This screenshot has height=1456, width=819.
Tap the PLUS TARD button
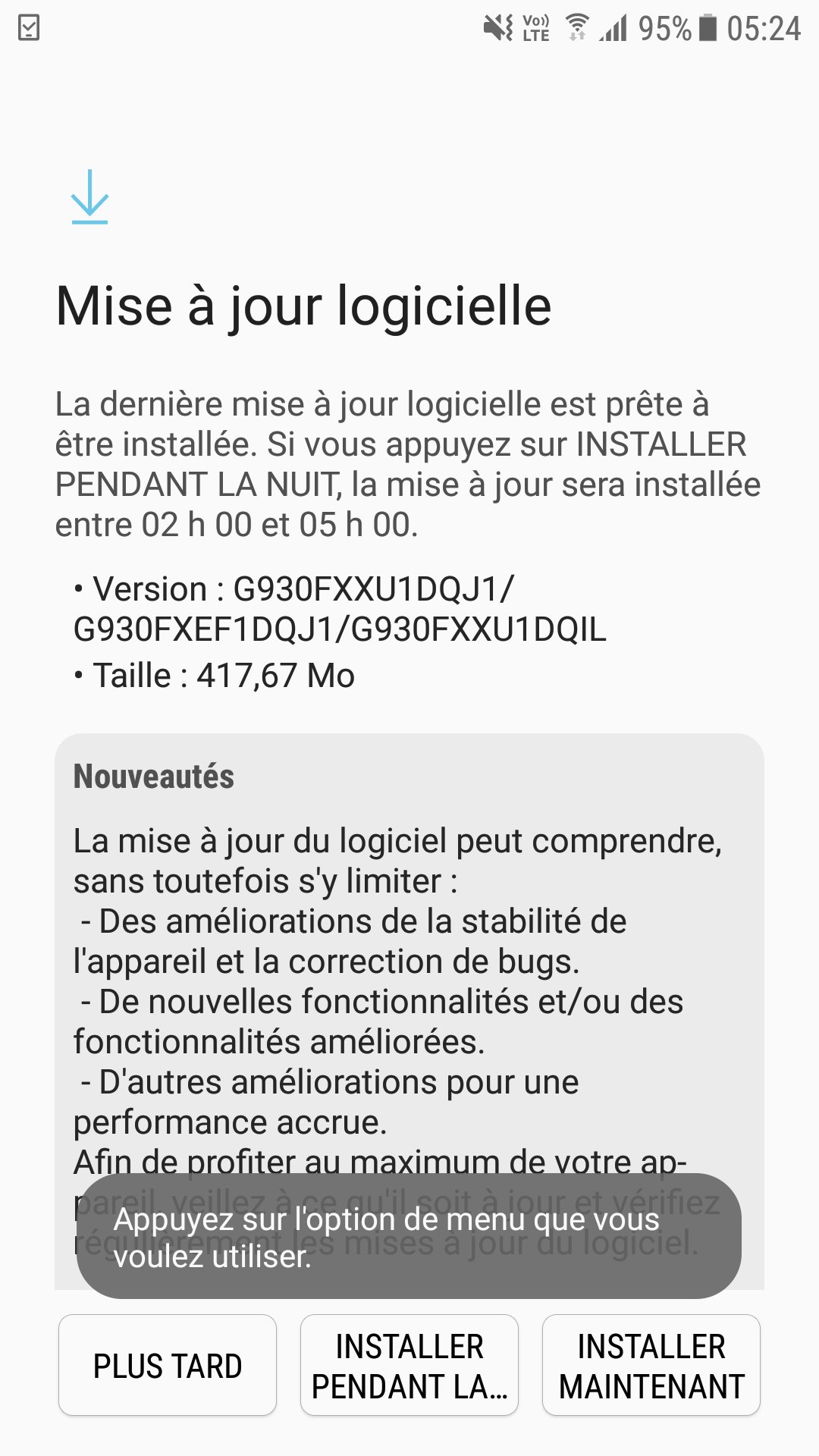pos(168,1365)
